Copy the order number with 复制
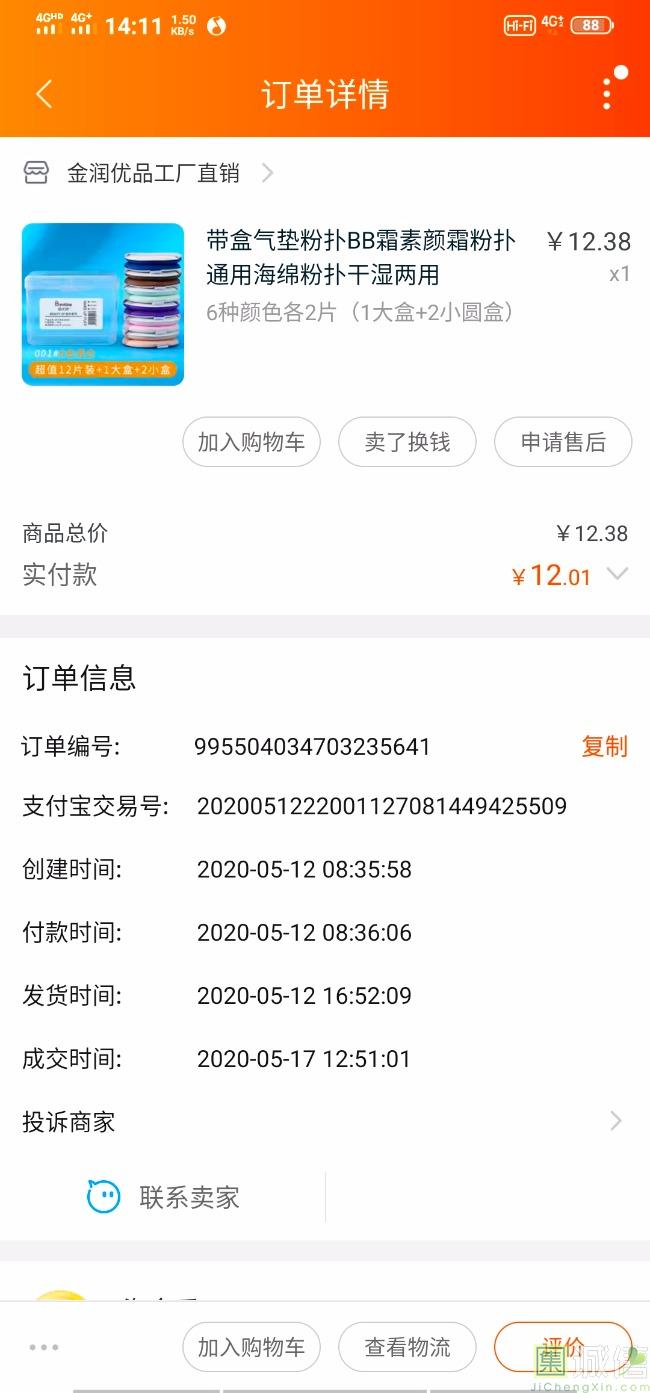This screenshot has height=1393, width=650. pyautogui.click(x=604, y=747)
